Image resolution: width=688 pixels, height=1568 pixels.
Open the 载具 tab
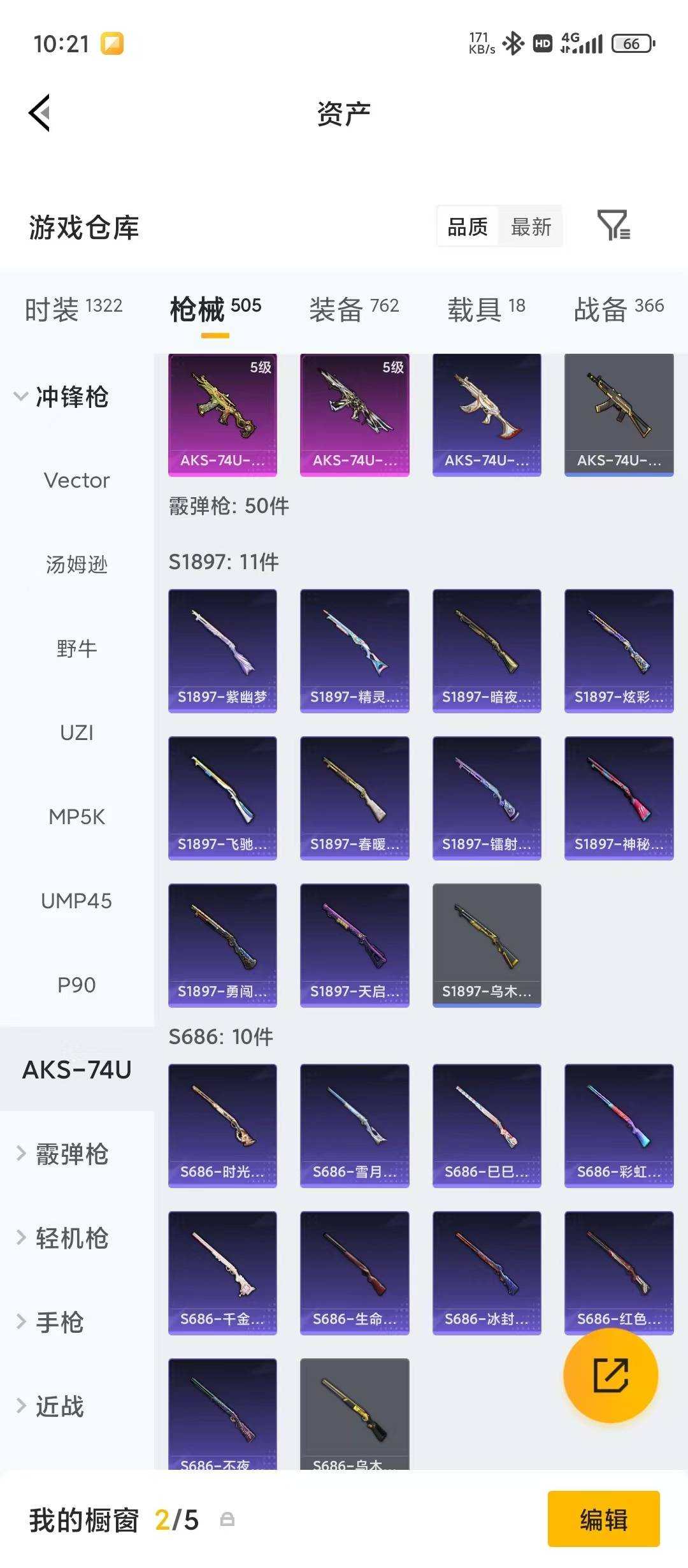click(x=486, y=309)
